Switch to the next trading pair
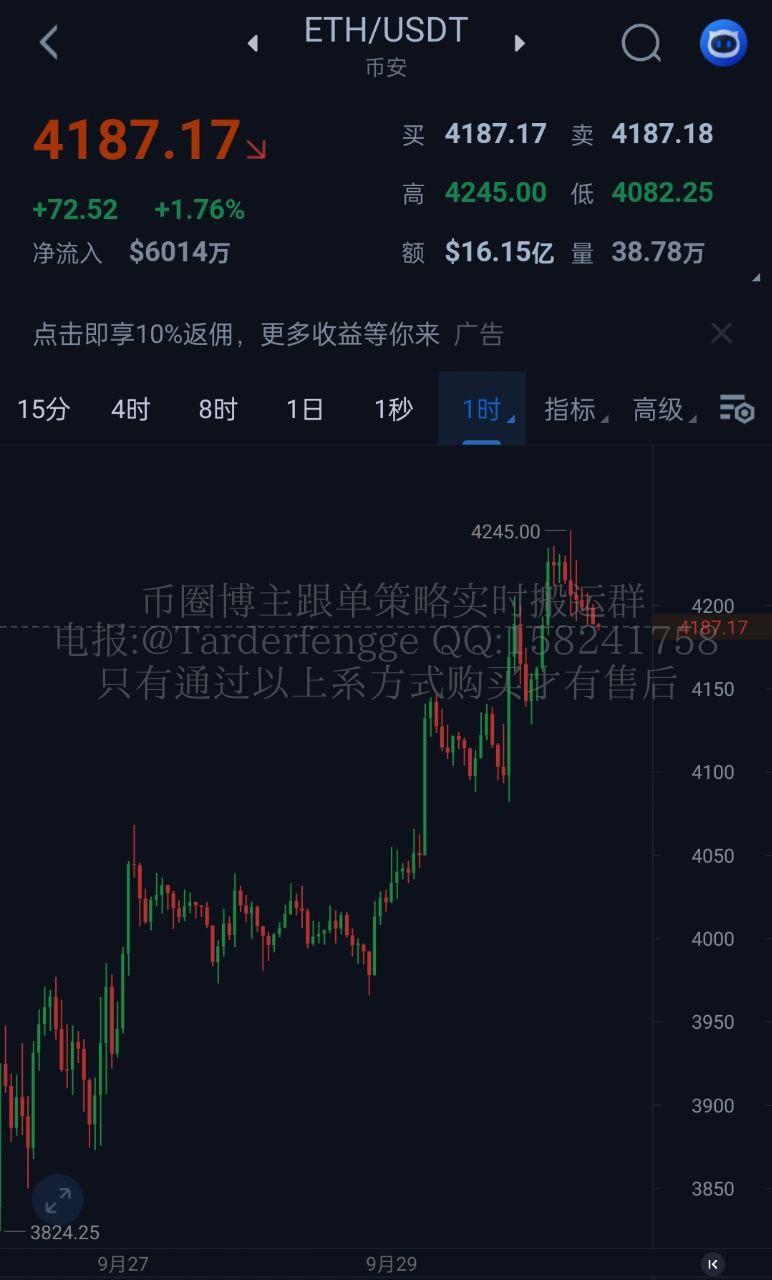 519,43
